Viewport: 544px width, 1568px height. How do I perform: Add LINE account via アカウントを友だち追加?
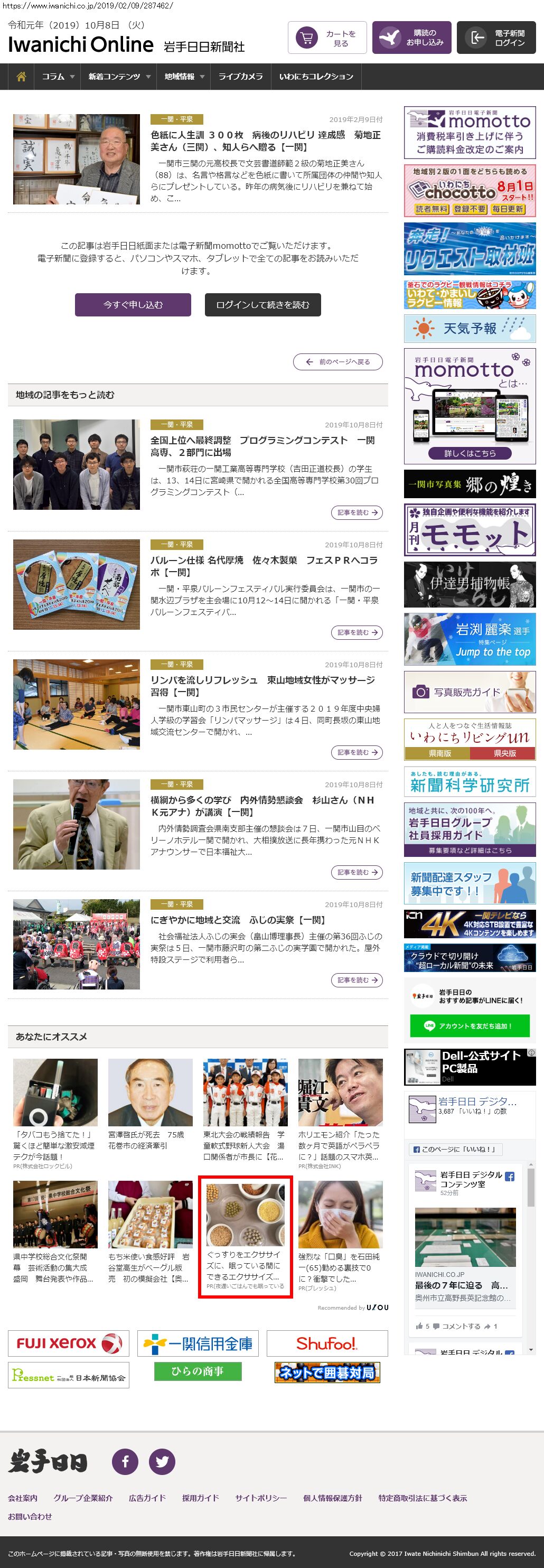coord(469,1025)
